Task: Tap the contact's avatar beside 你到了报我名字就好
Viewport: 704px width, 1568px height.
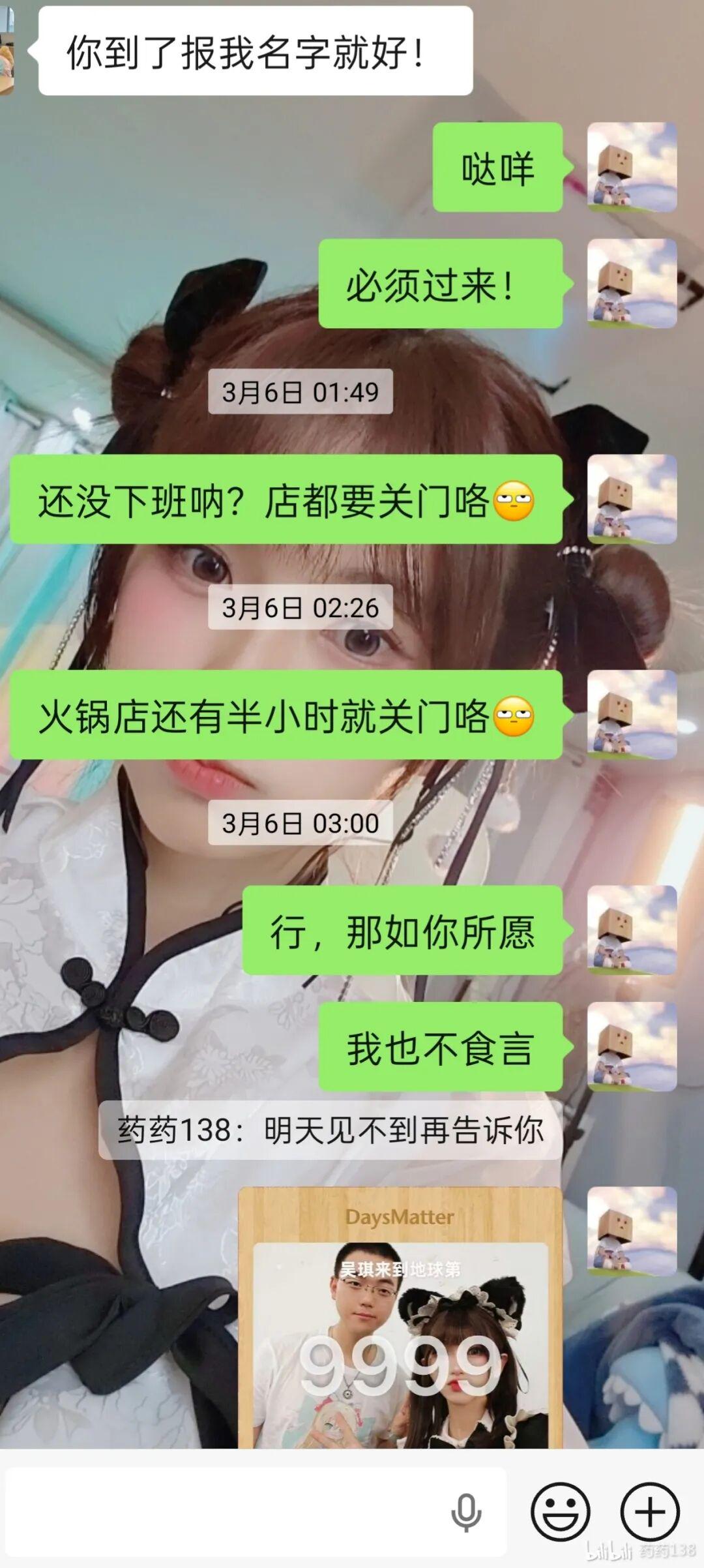Action: 7,52
